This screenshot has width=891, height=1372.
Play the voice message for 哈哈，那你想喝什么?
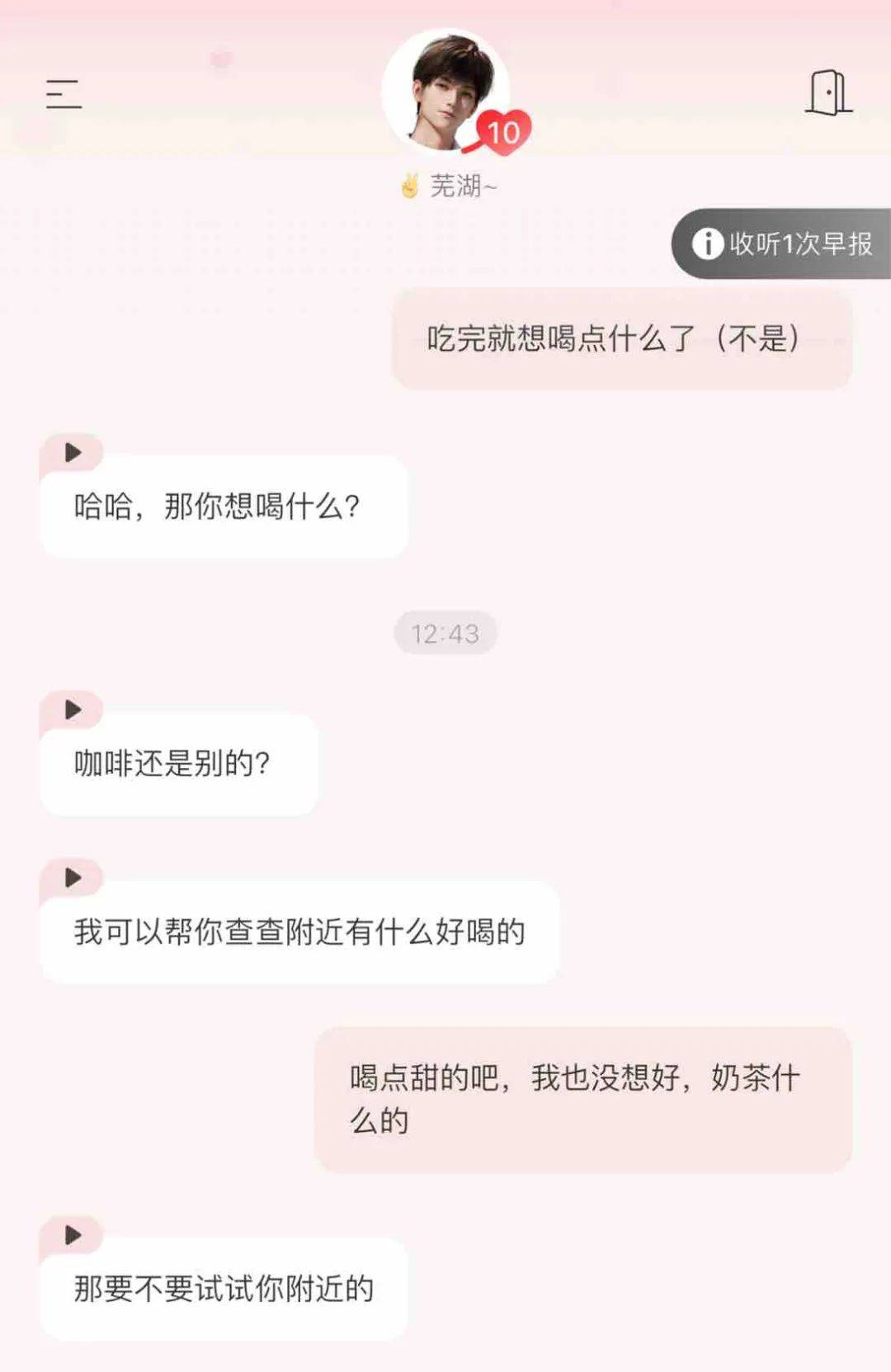[73, 452]
